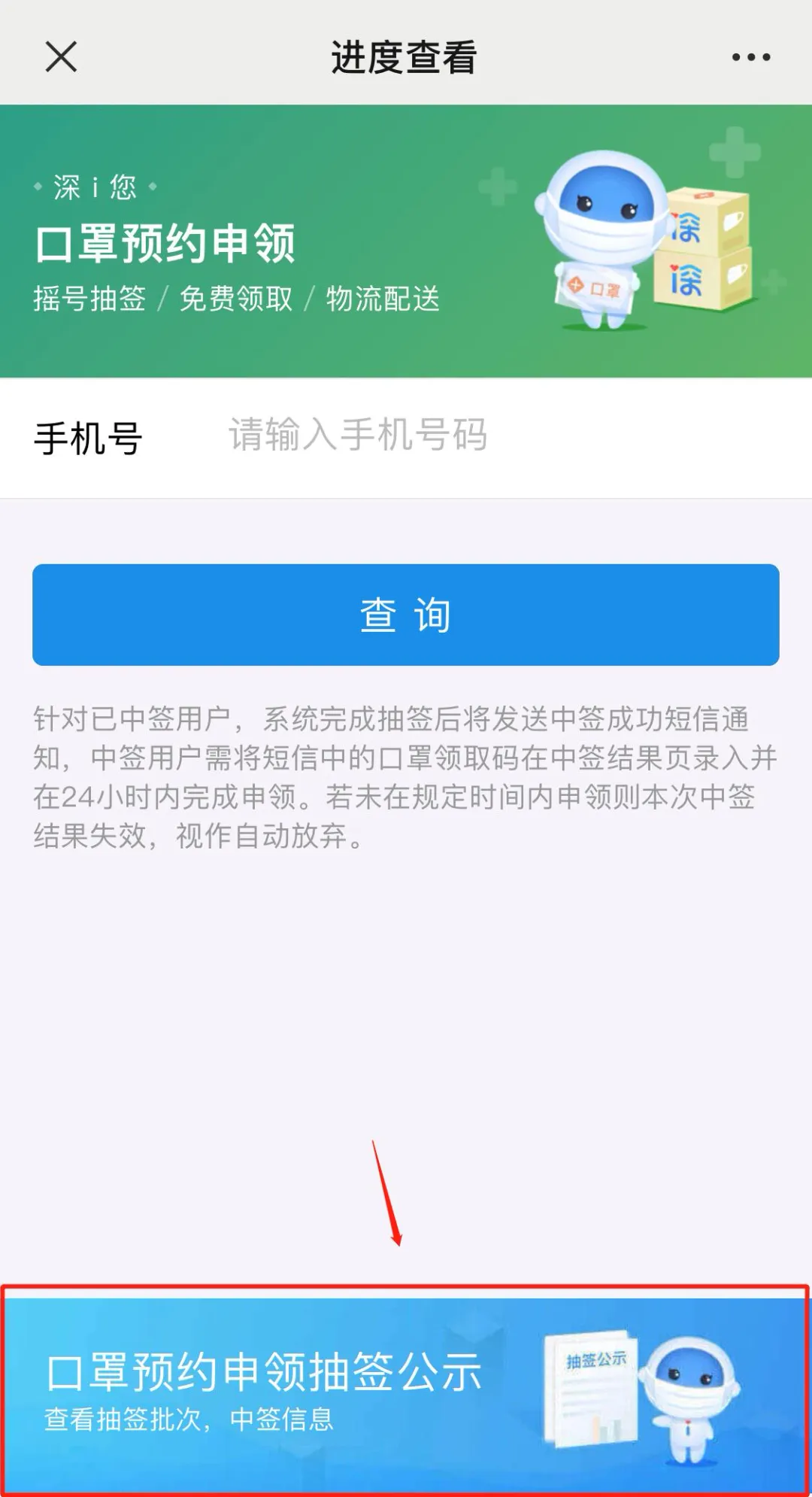
Task: Close the 进度查看 page
Action: coord(61,57)
